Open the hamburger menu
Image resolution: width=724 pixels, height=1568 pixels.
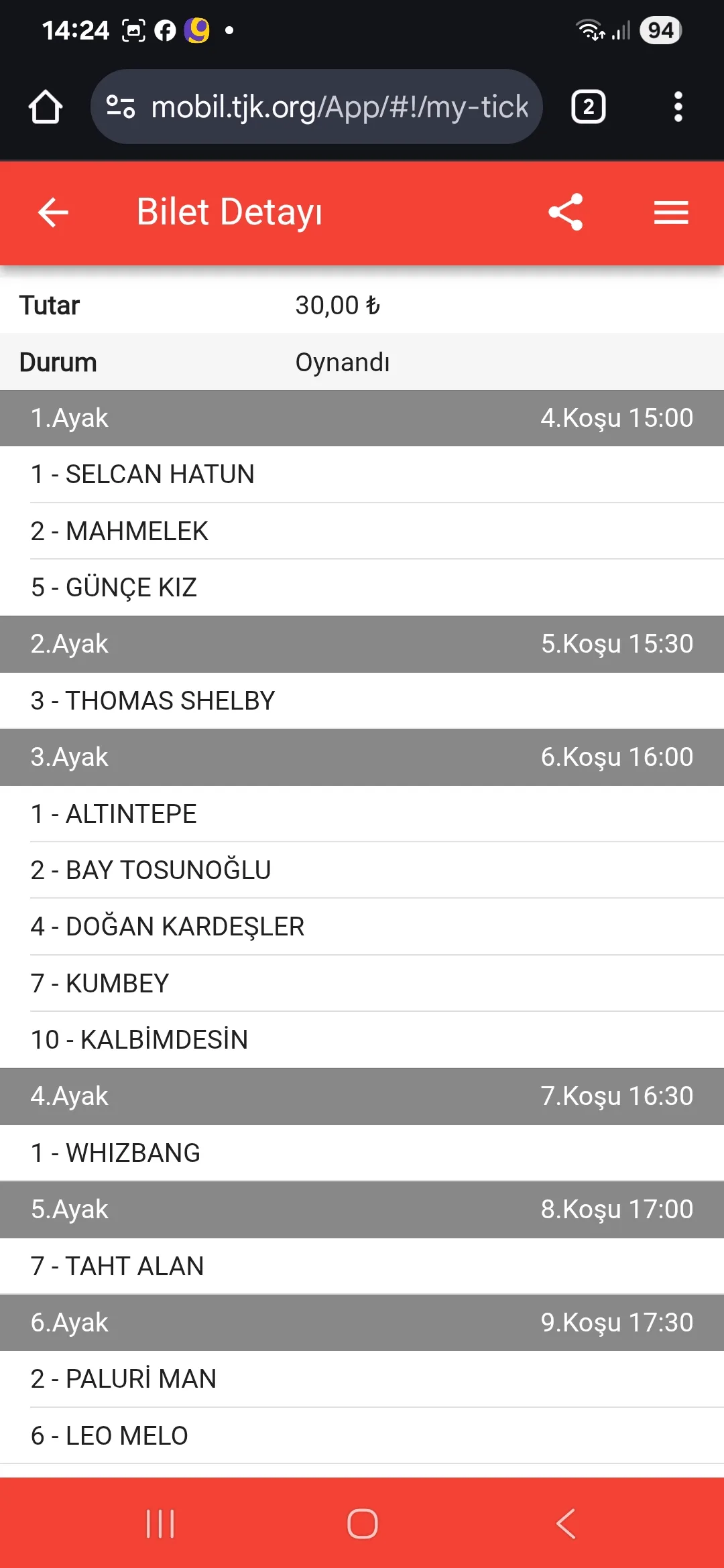click(x=671, y=212)
